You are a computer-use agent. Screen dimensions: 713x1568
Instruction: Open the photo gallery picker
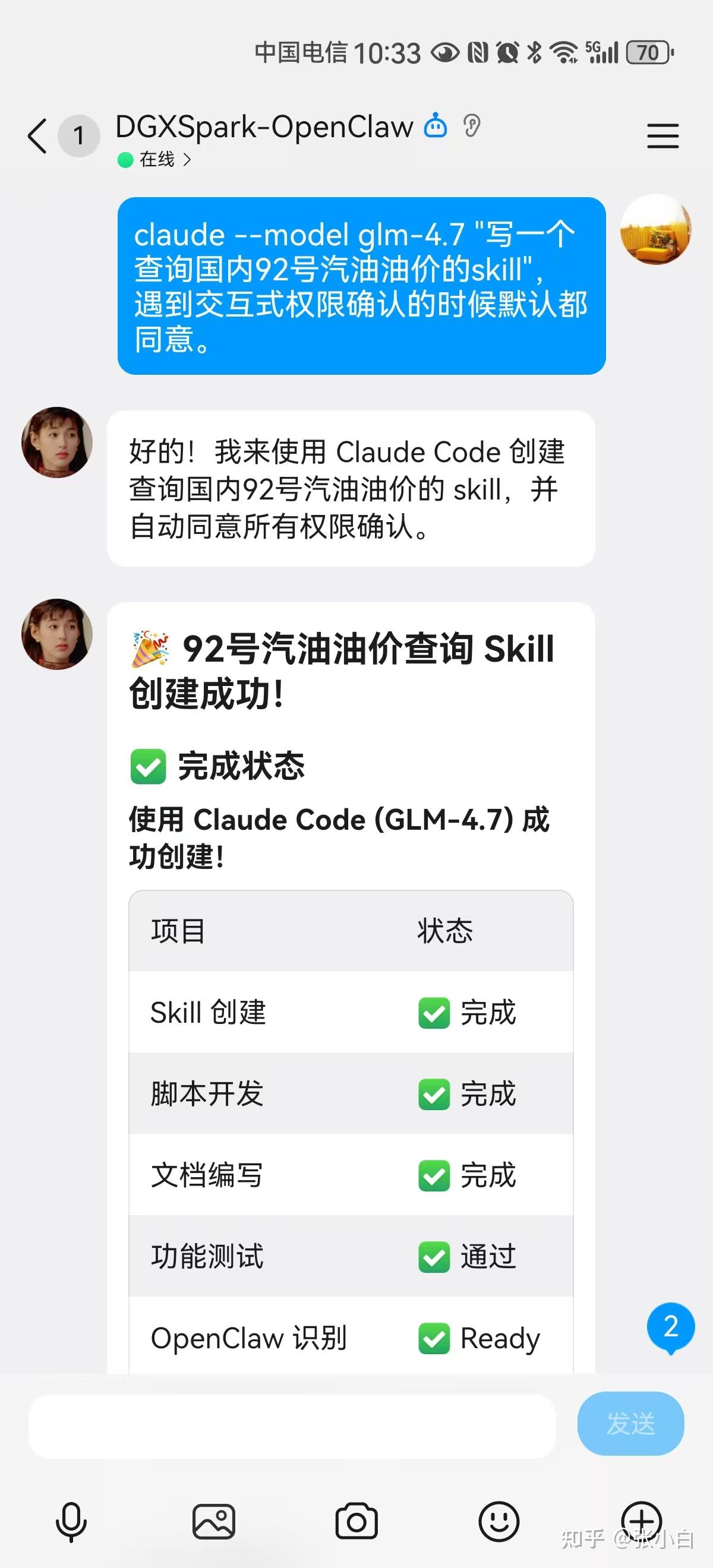pyautogui.click(x=214, y=1522)
